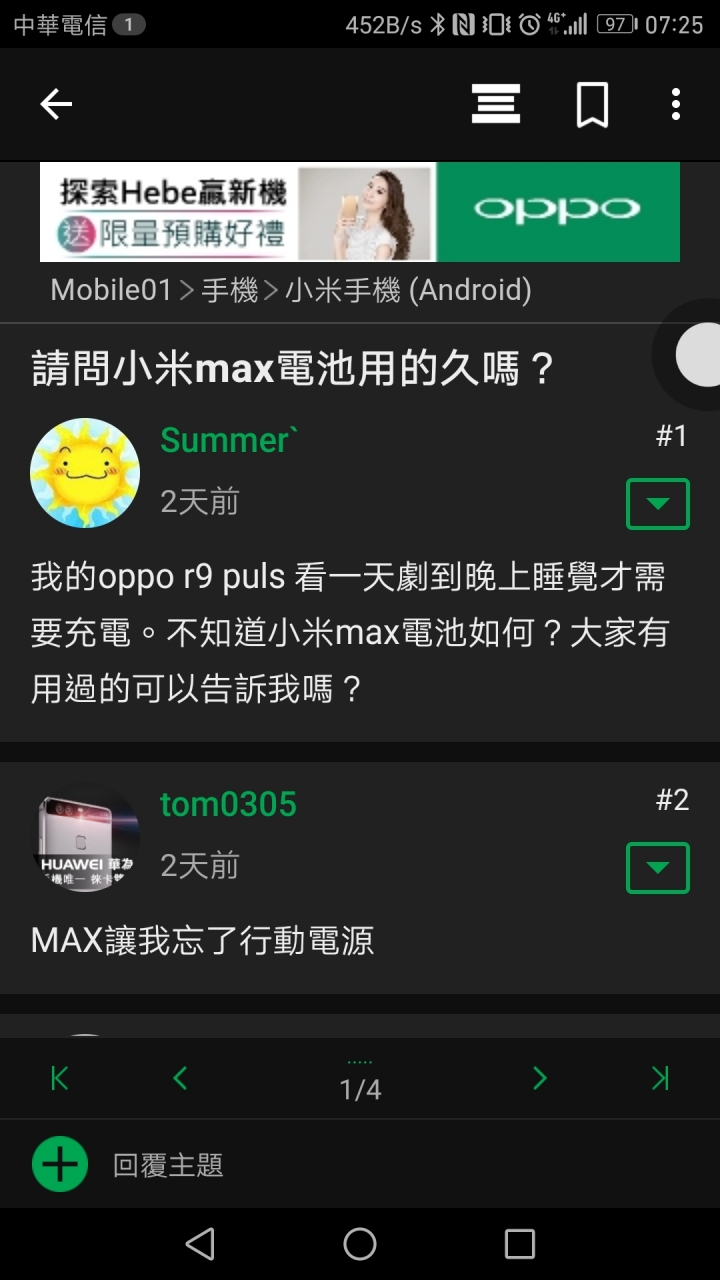
Task: Go to the next page
Action: pos(540,1078)
